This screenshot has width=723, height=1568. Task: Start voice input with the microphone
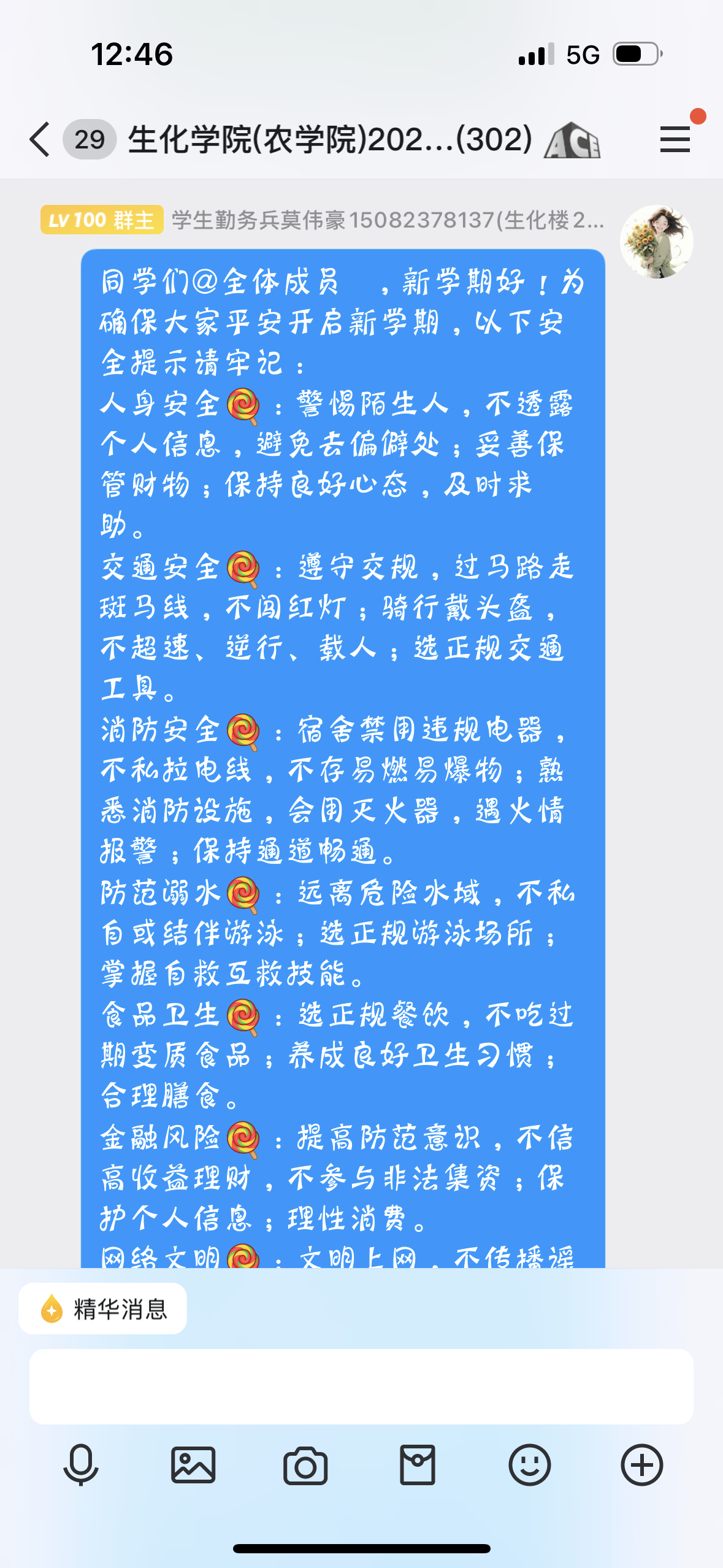coord(81,1465)
